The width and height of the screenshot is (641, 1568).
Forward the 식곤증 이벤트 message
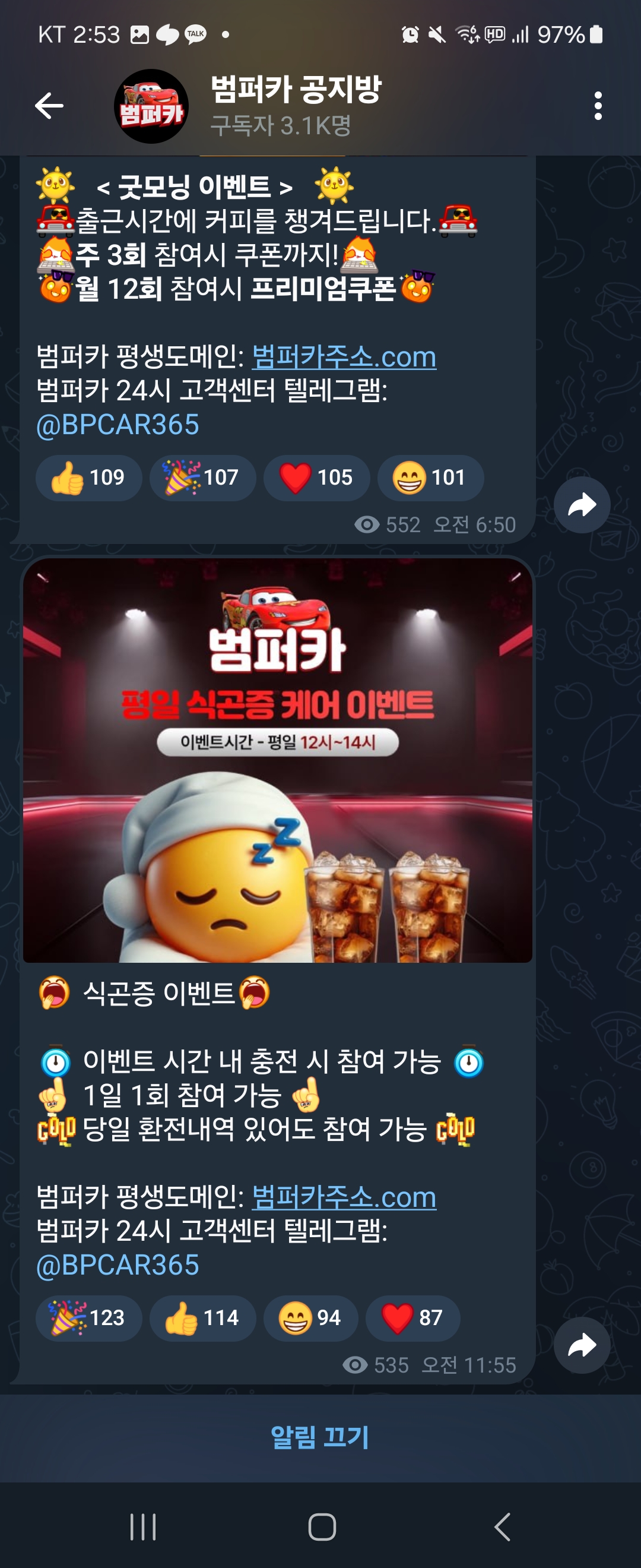tap(582, 1345)
